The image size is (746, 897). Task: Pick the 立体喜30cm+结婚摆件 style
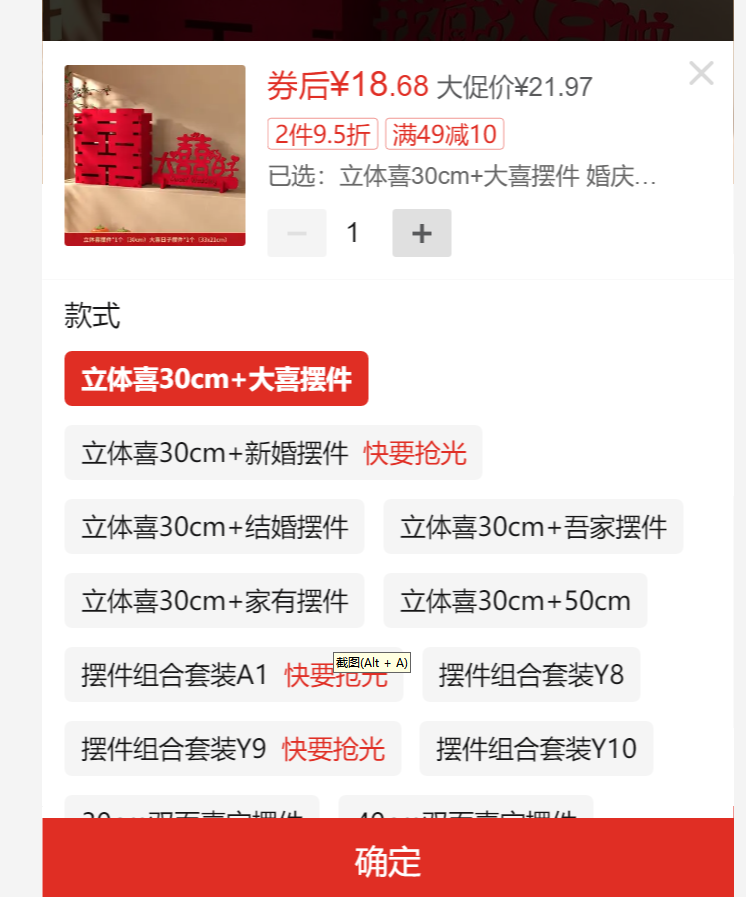click(214, 527)
